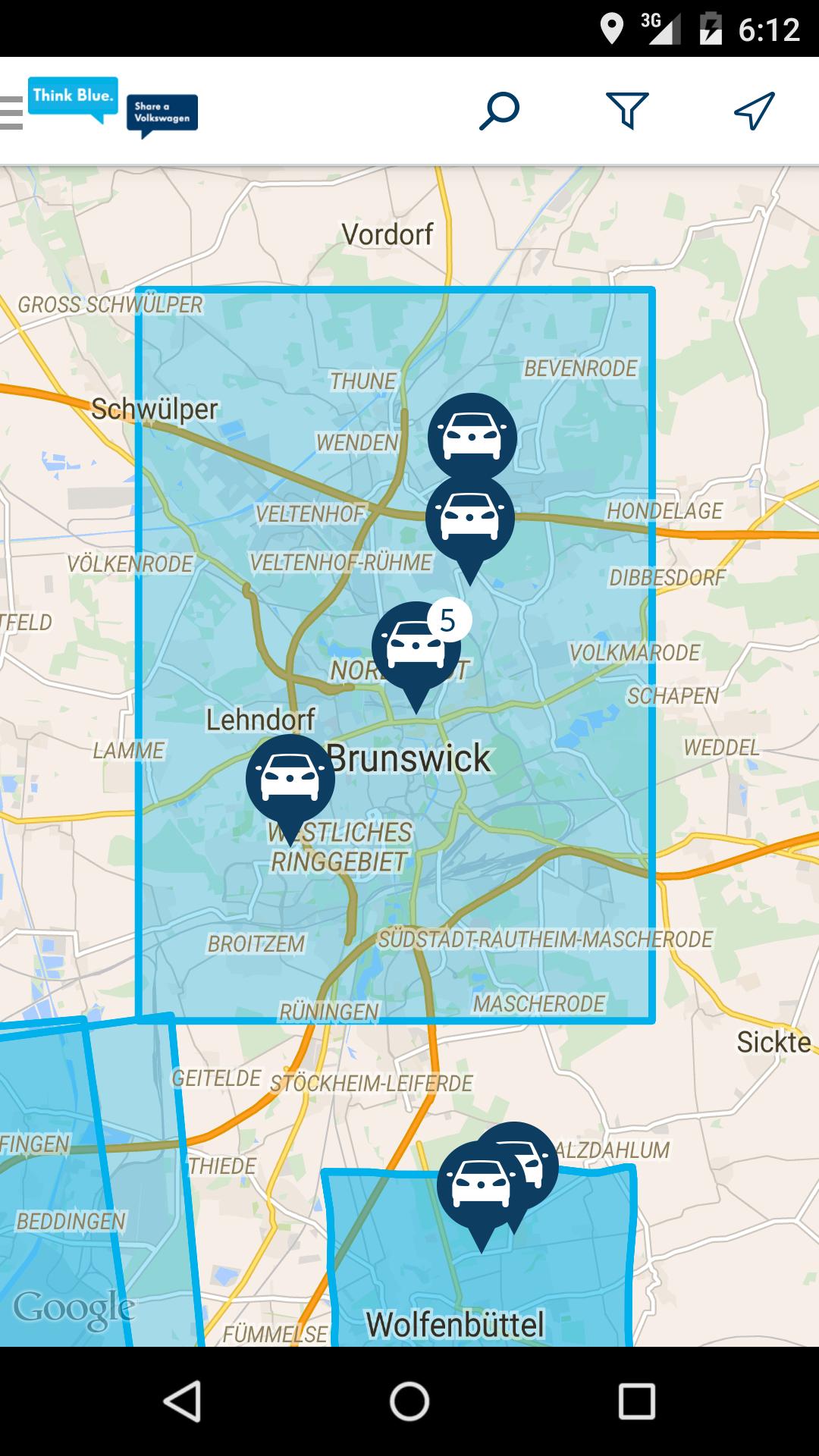Open the search icon in the toolbar
Screen dimensions: 819x1456
click(498, 110)
